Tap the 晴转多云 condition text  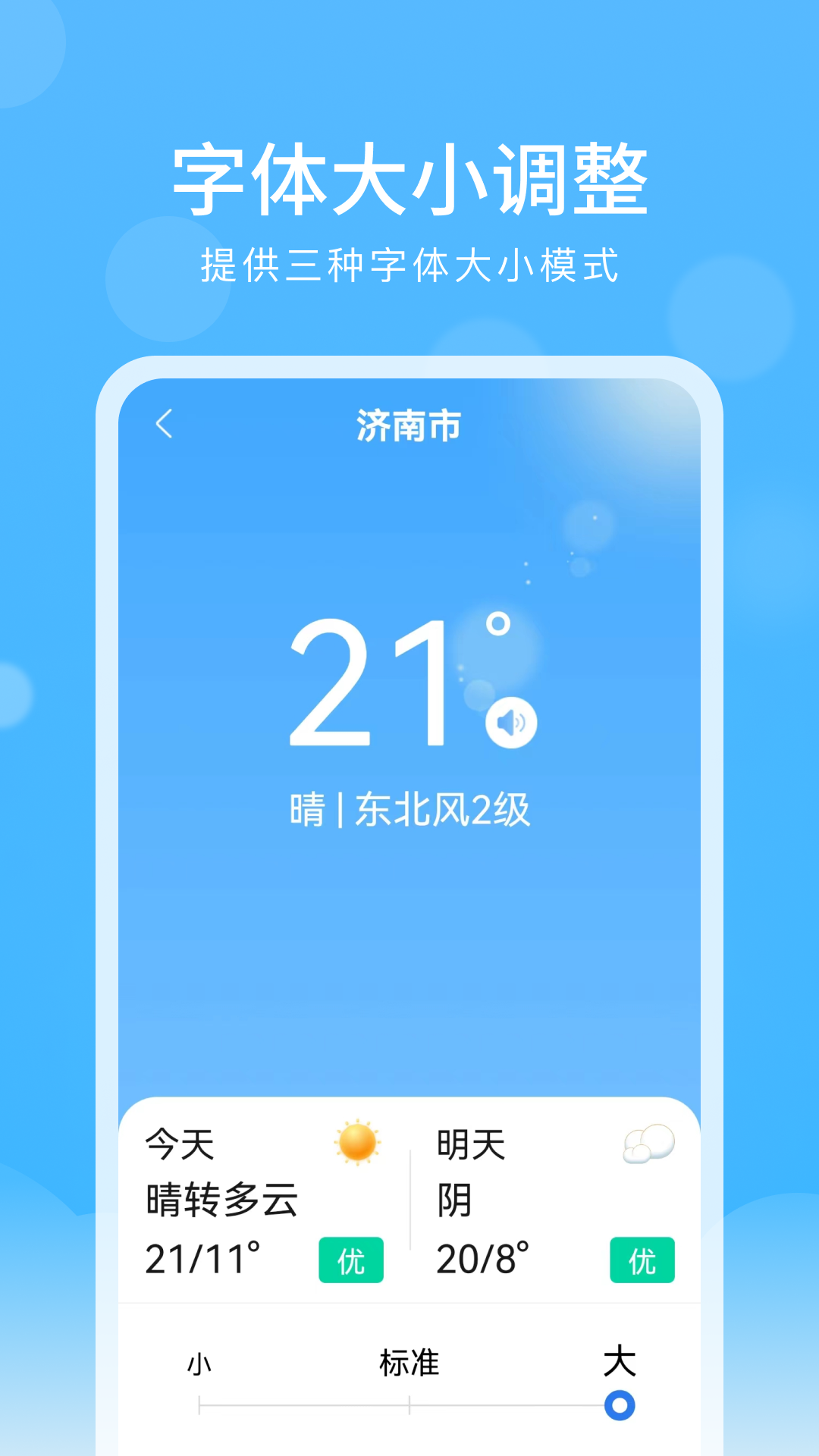224,1198
